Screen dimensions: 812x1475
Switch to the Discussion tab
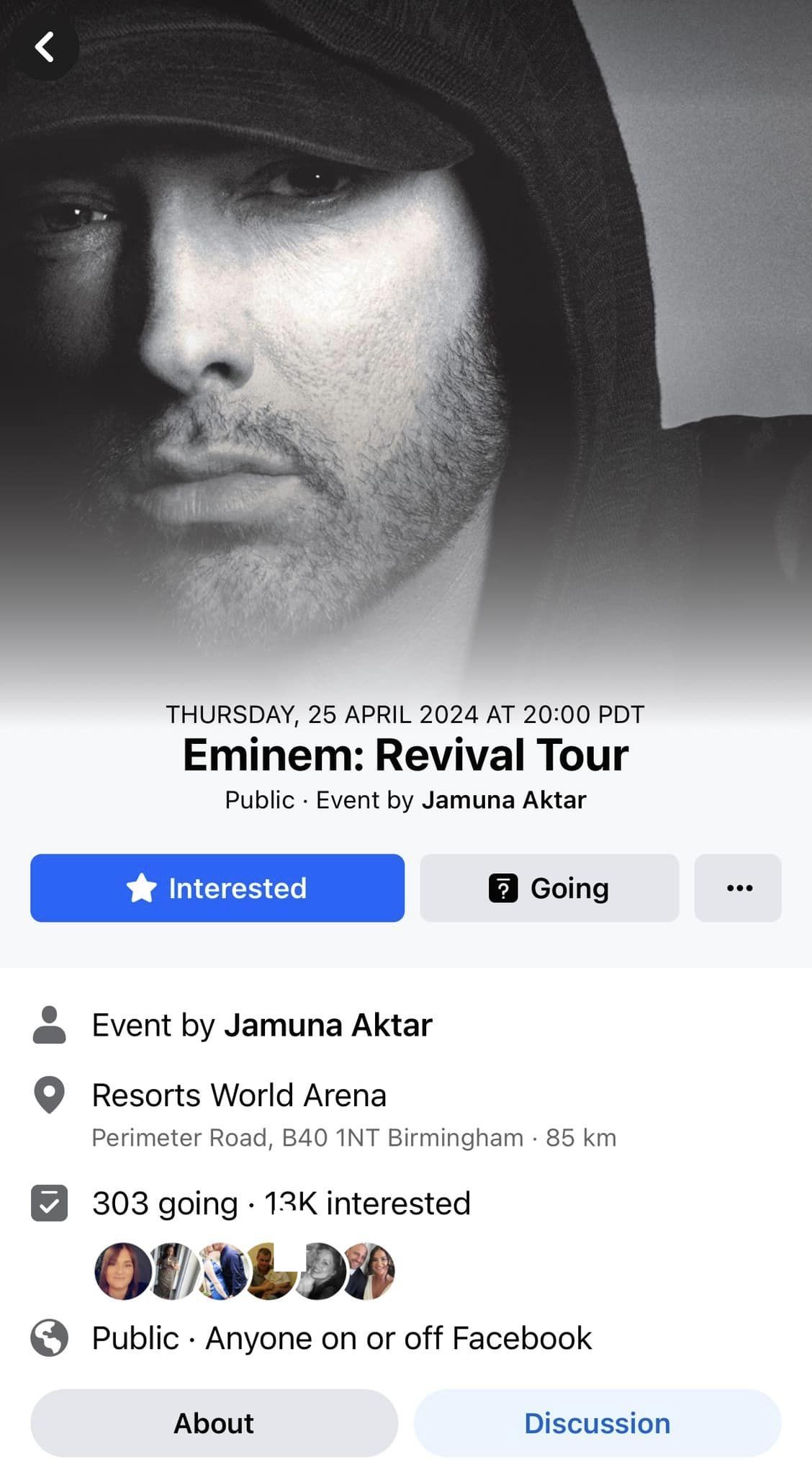coord(597,1423)
